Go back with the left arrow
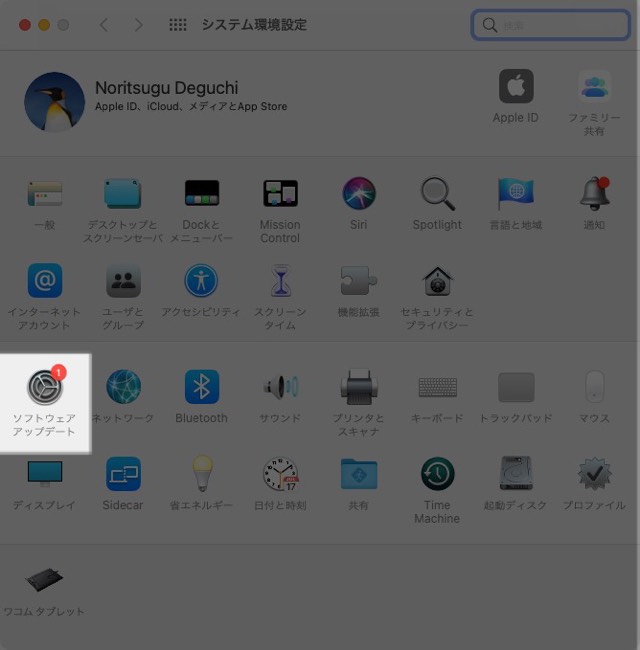 104,25
